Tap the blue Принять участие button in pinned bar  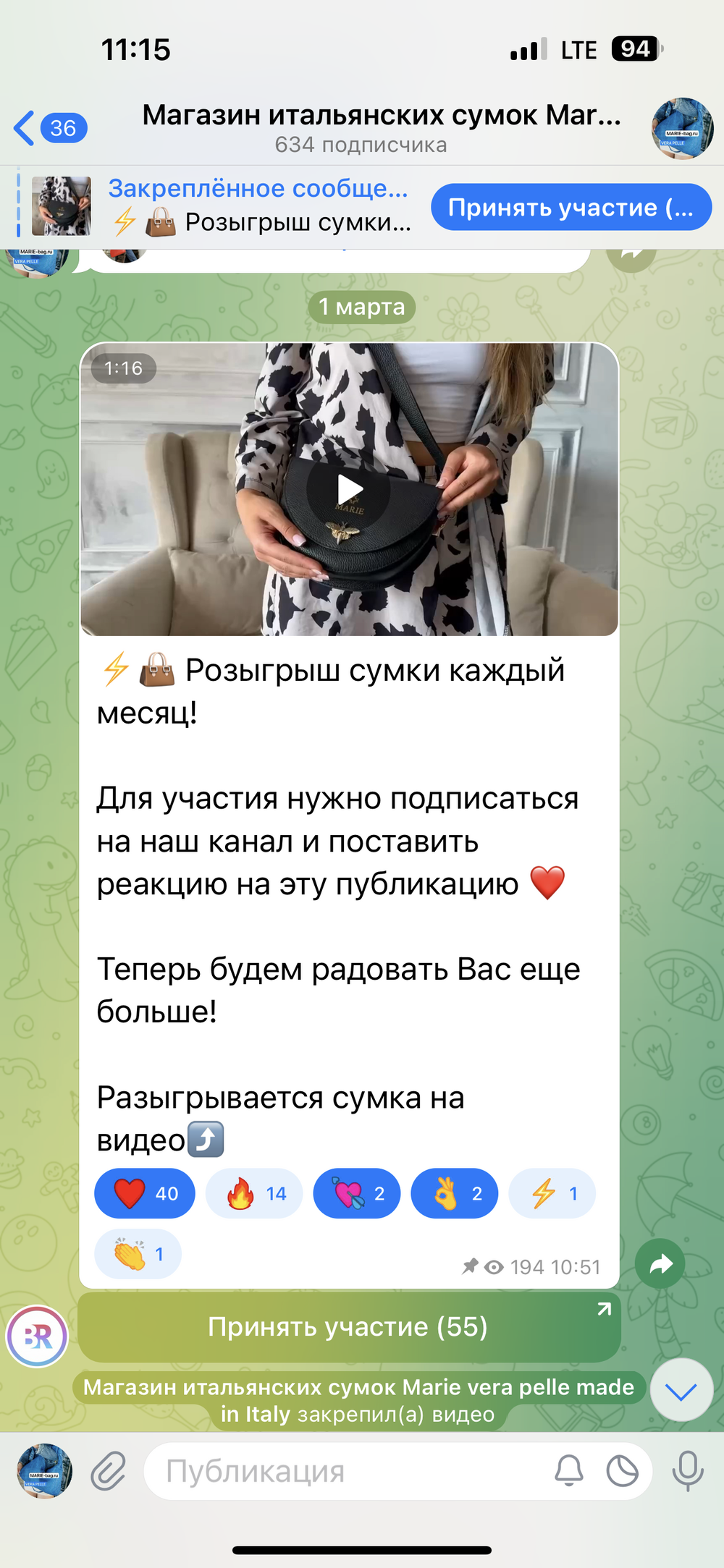point(571,208)
